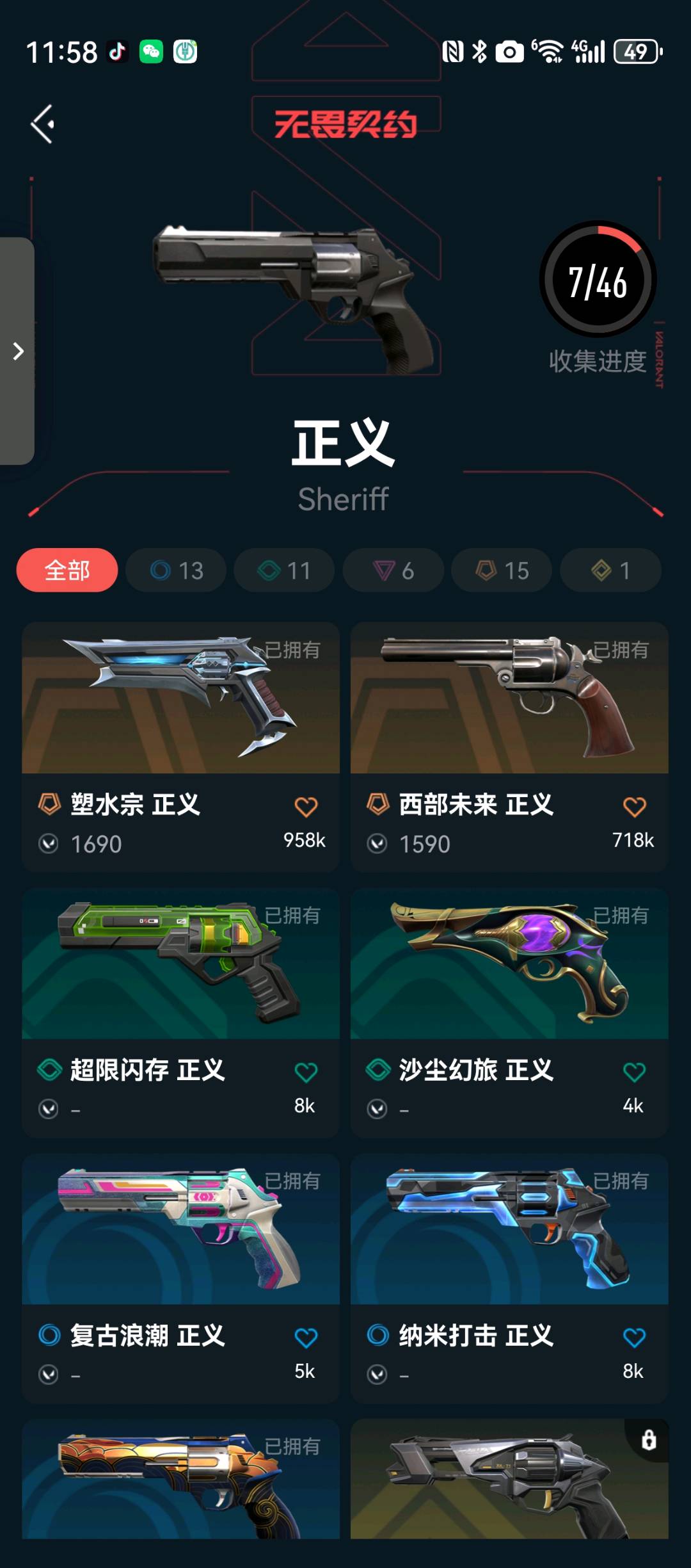The image size is (691, 1568).
Task: Filter skins by the green tier (11)
Action: tap(284, 570)
